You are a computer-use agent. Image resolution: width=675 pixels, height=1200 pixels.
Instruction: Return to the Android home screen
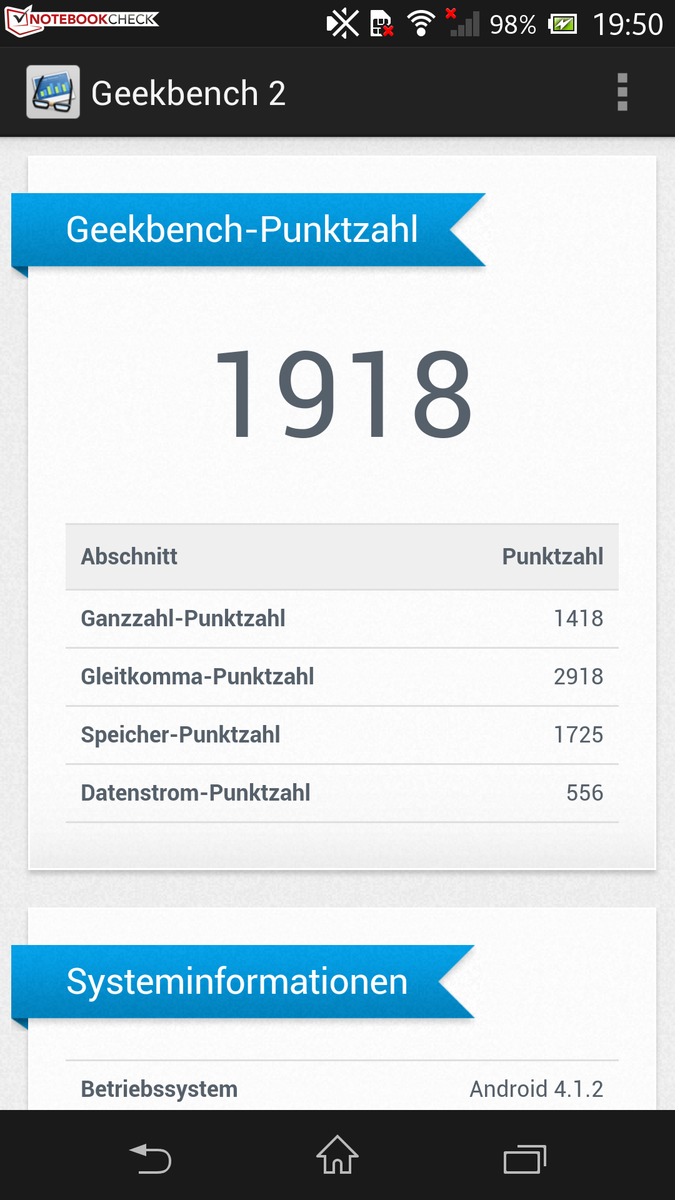point(337,1158)
